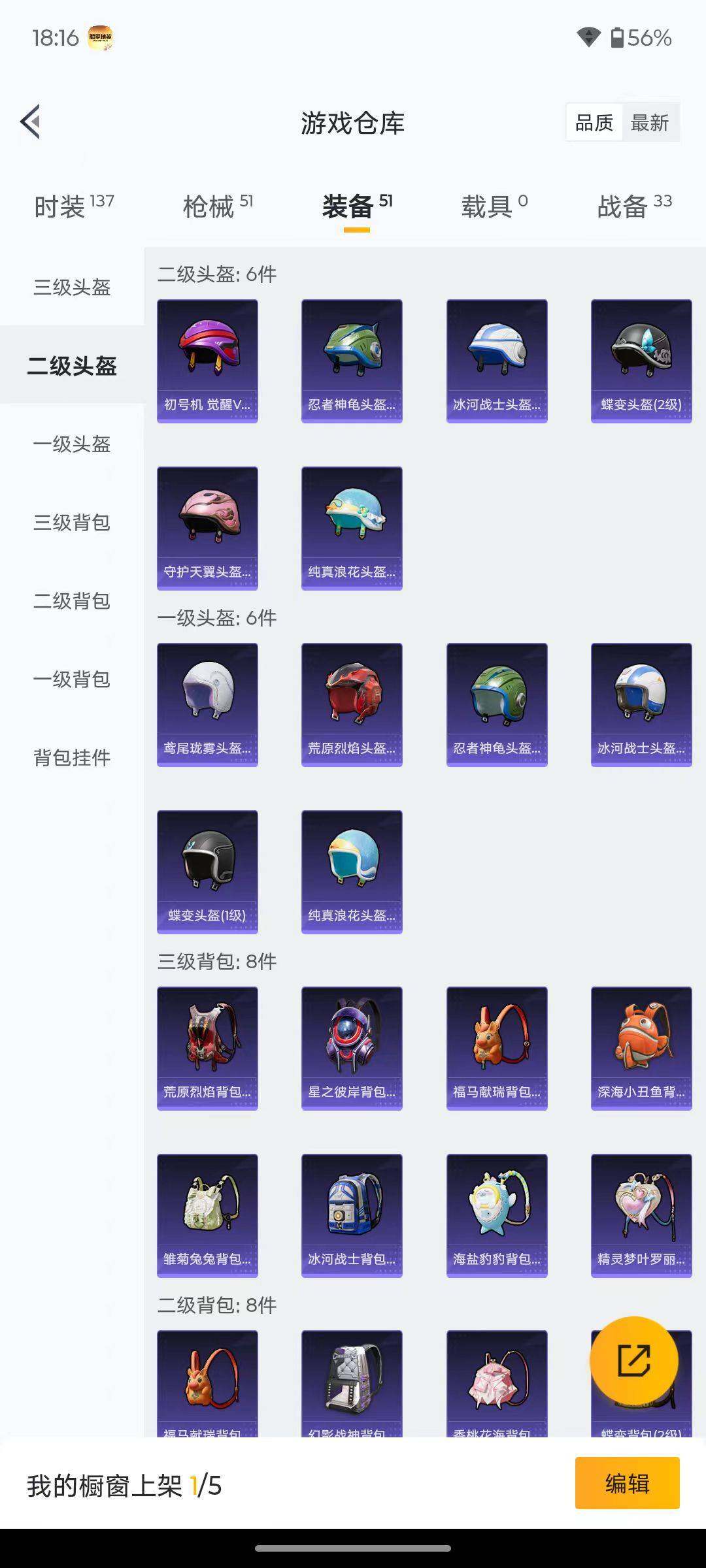This screenshot has width=706, height=1568.
Task: Go back using the back arrow
Action: pos(29,122)
